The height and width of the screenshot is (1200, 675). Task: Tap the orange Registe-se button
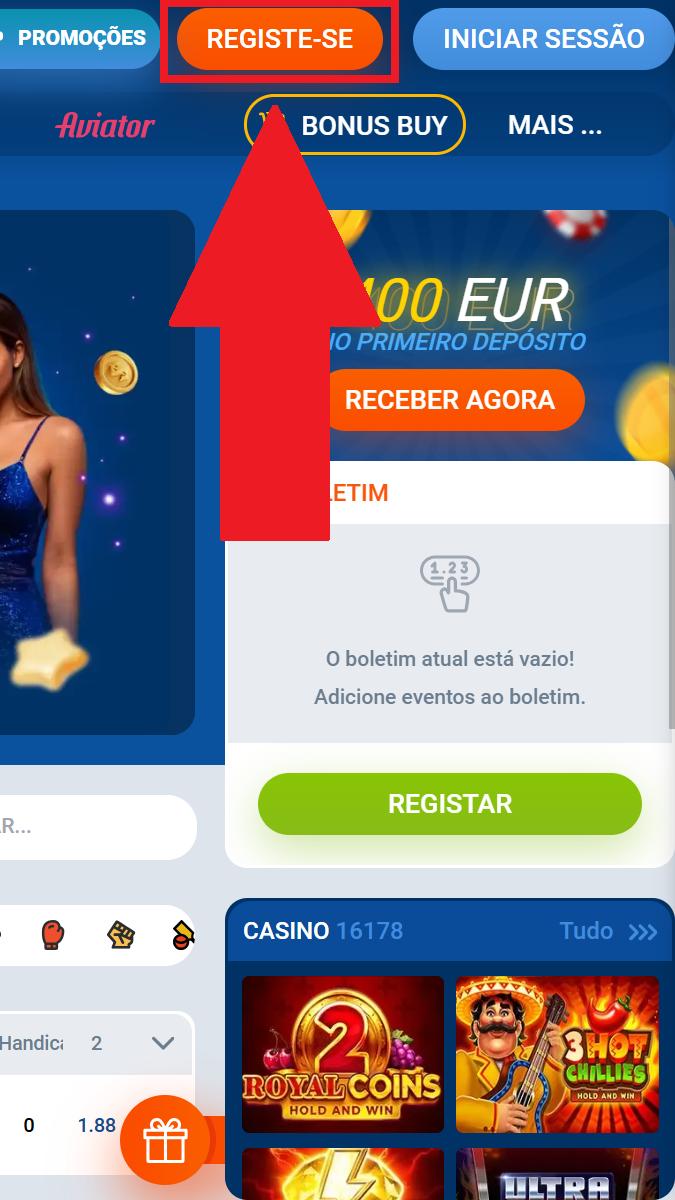click(280, 39)
